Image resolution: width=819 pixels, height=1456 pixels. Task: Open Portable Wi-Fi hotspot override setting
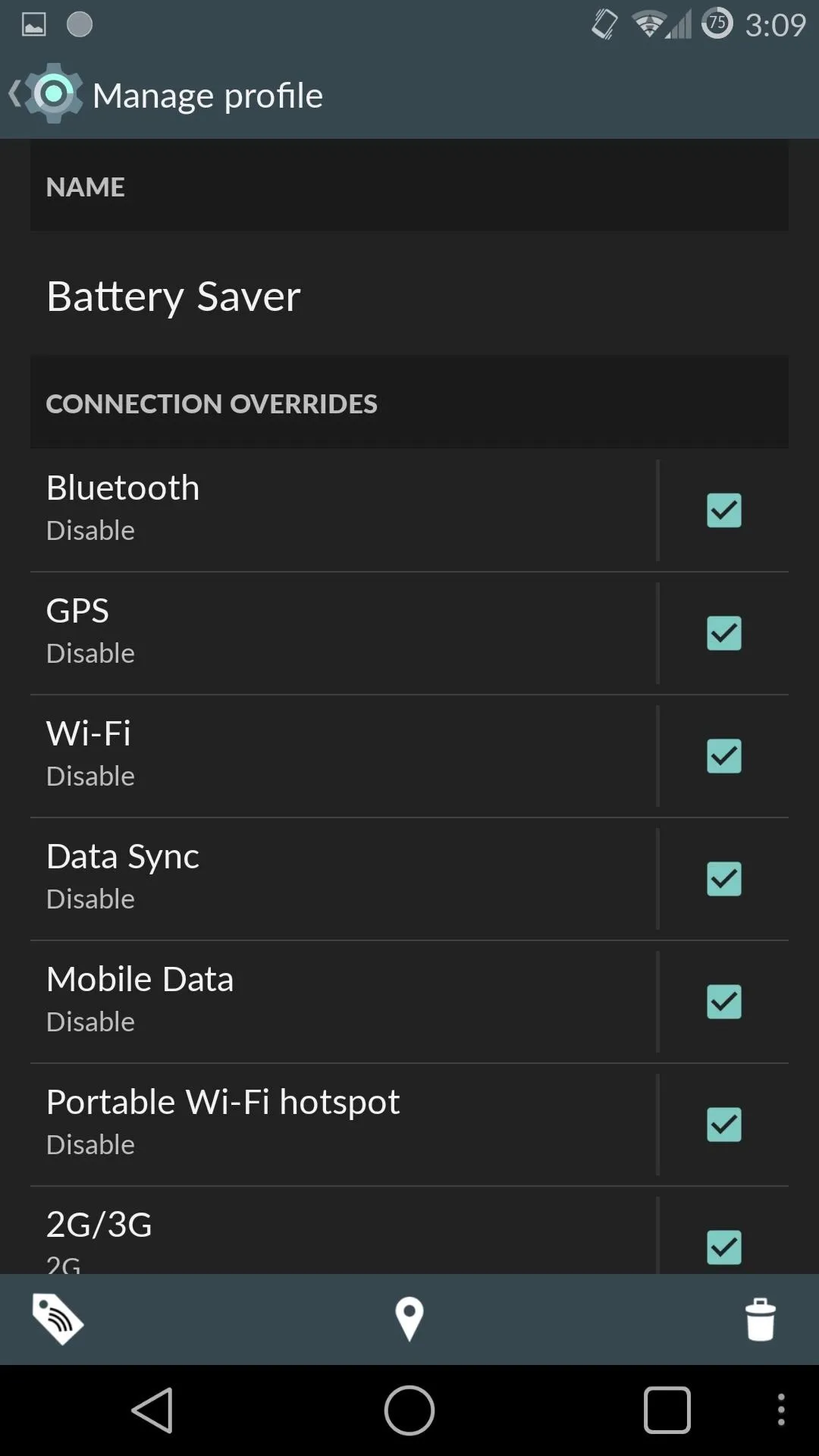pos(343,1123)
